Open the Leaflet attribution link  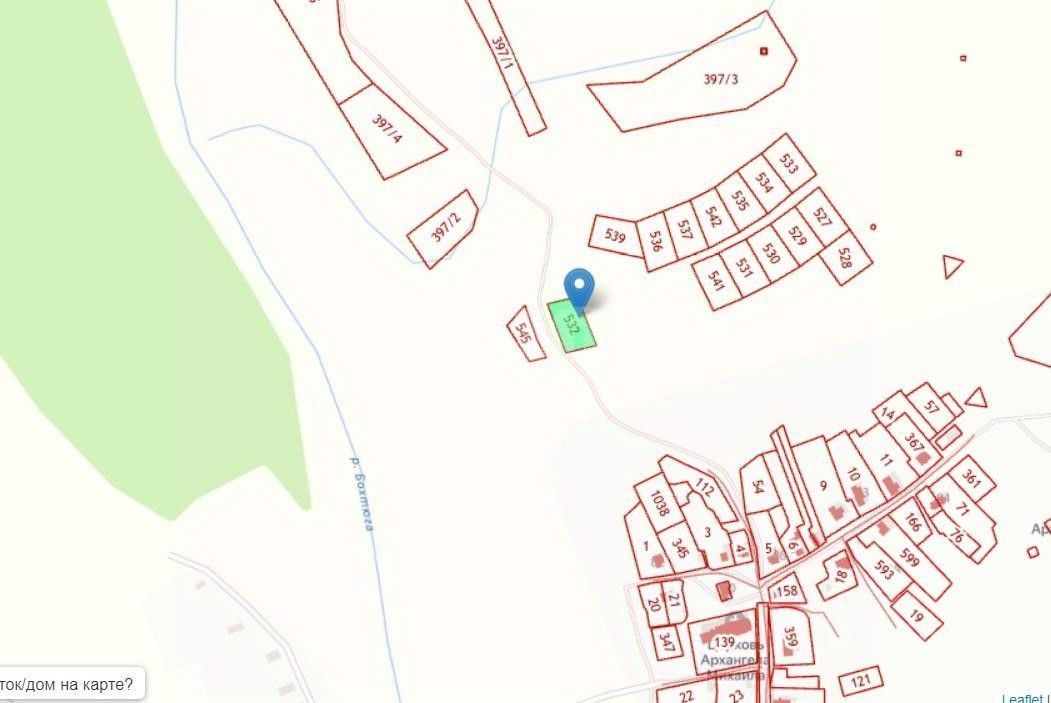tap(1021, 698)
